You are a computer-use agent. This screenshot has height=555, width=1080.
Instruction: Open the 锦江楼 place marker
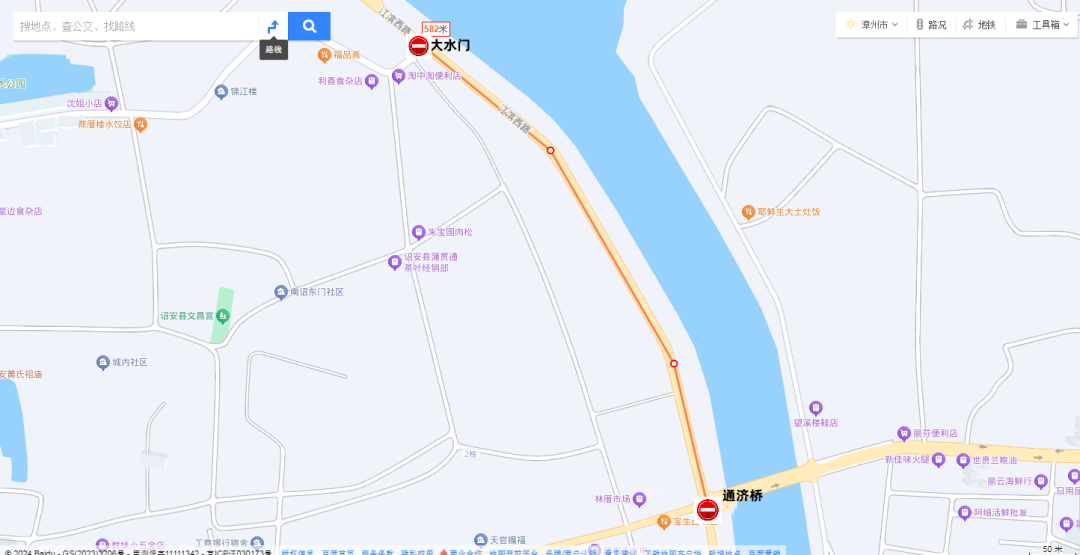tap(221, 92)
